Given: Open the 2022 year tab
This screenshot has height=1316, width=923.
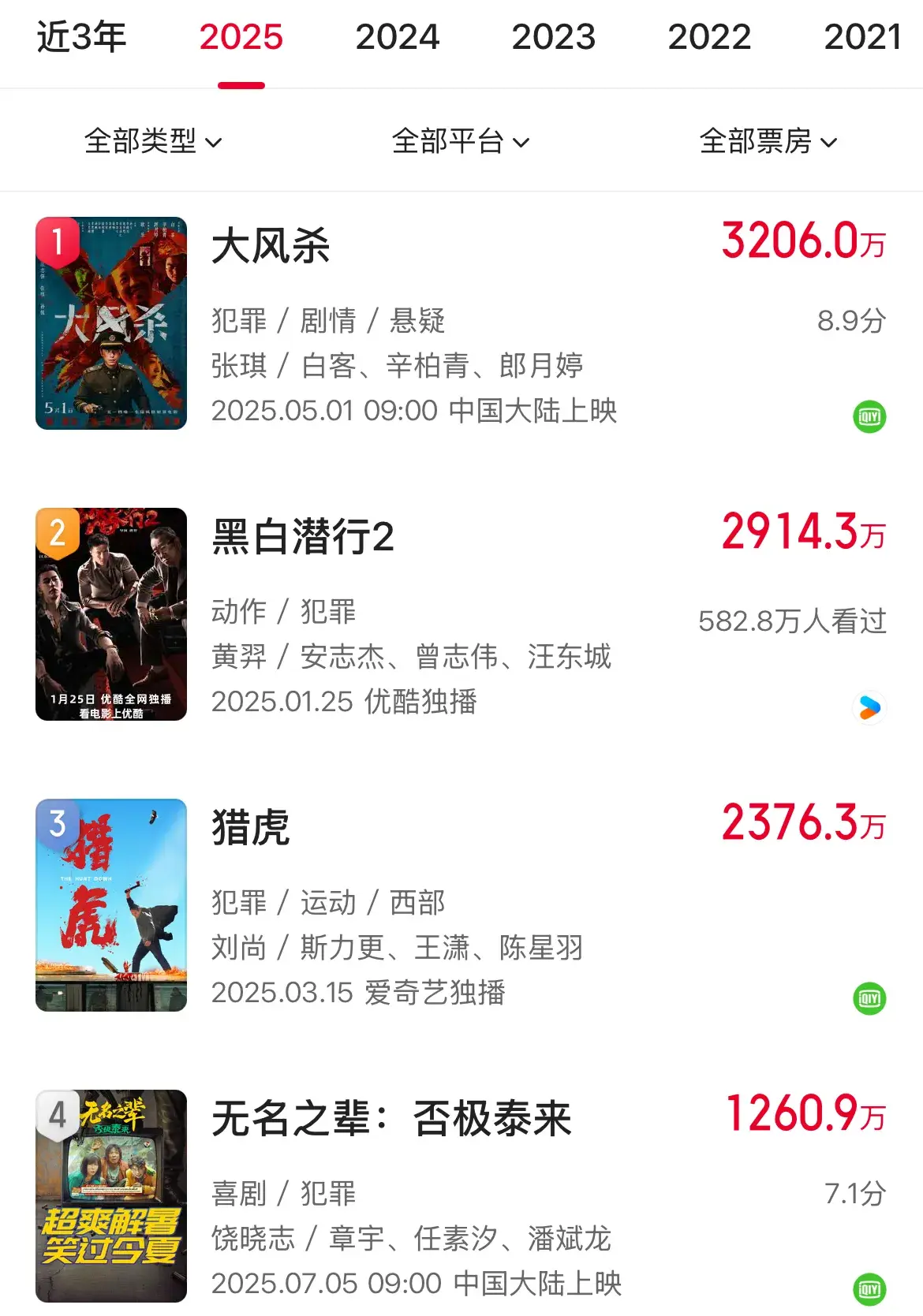Looking at the screenshot, I should click(709, 37).
